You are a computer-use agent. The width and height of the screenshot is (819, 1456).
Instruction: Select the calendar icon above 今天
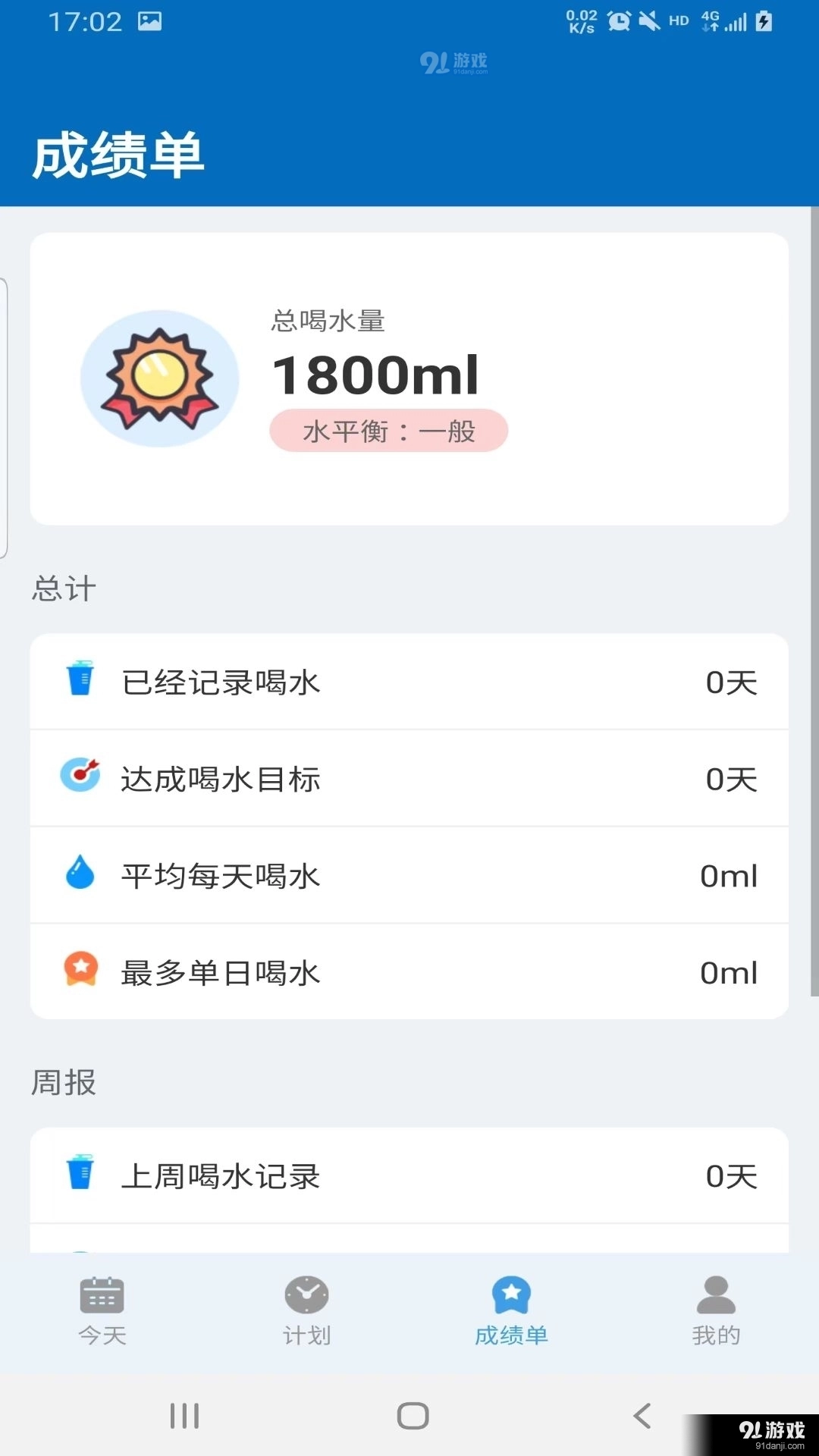tap(101, 1294)
